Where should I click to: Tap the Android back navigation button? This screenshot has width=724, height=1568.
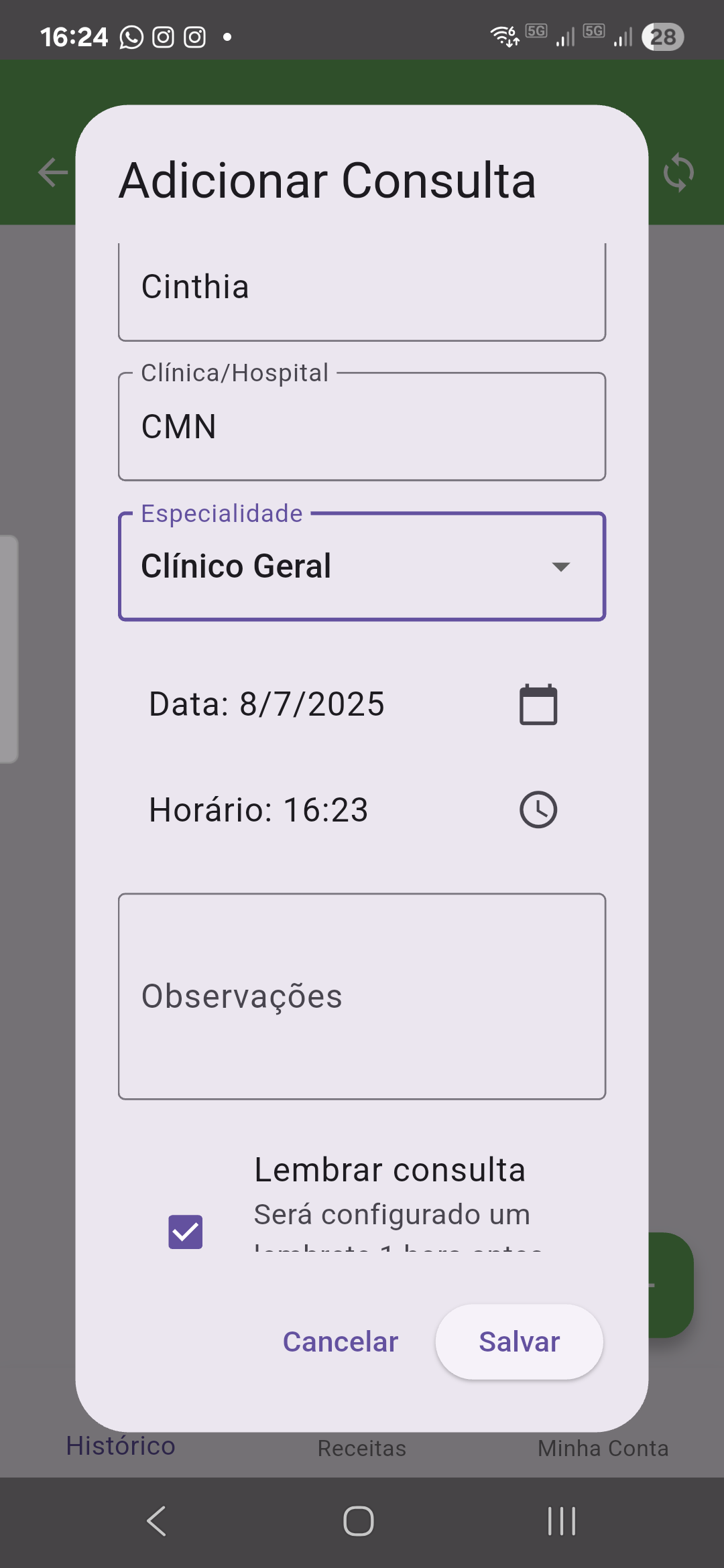[x=156, y=1520]
